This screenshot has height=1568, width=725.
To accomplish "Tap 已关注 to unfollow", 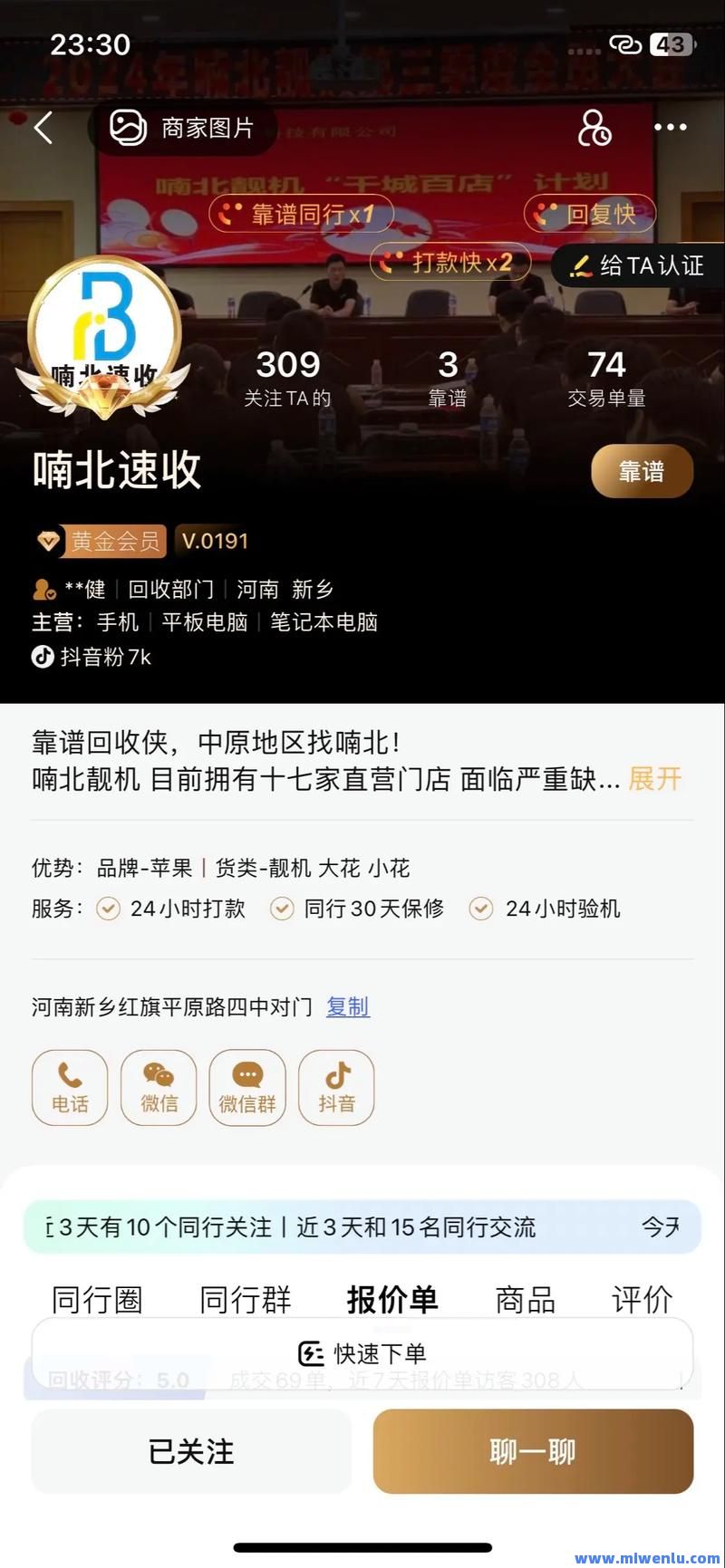I will tap(191, 1451).
